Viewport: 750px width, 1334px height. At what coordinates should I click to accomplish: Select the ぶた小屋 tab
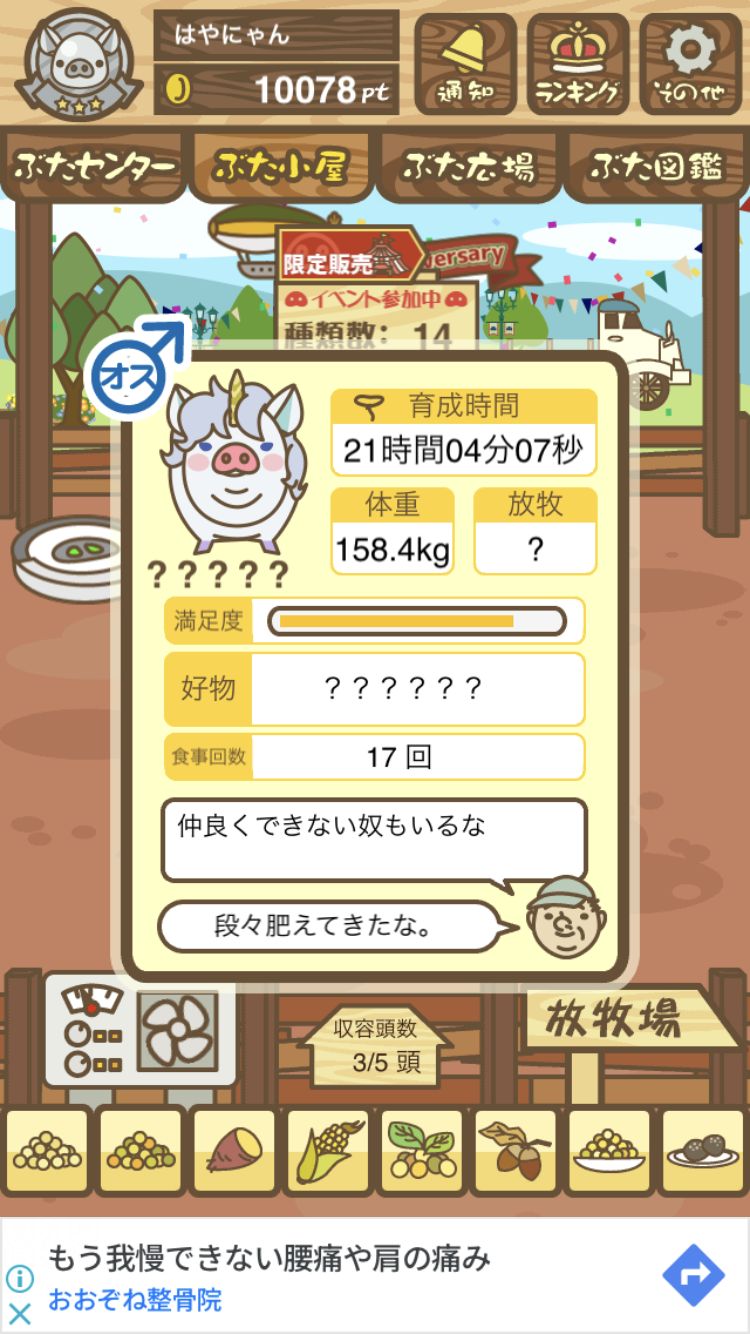point(281,167)
